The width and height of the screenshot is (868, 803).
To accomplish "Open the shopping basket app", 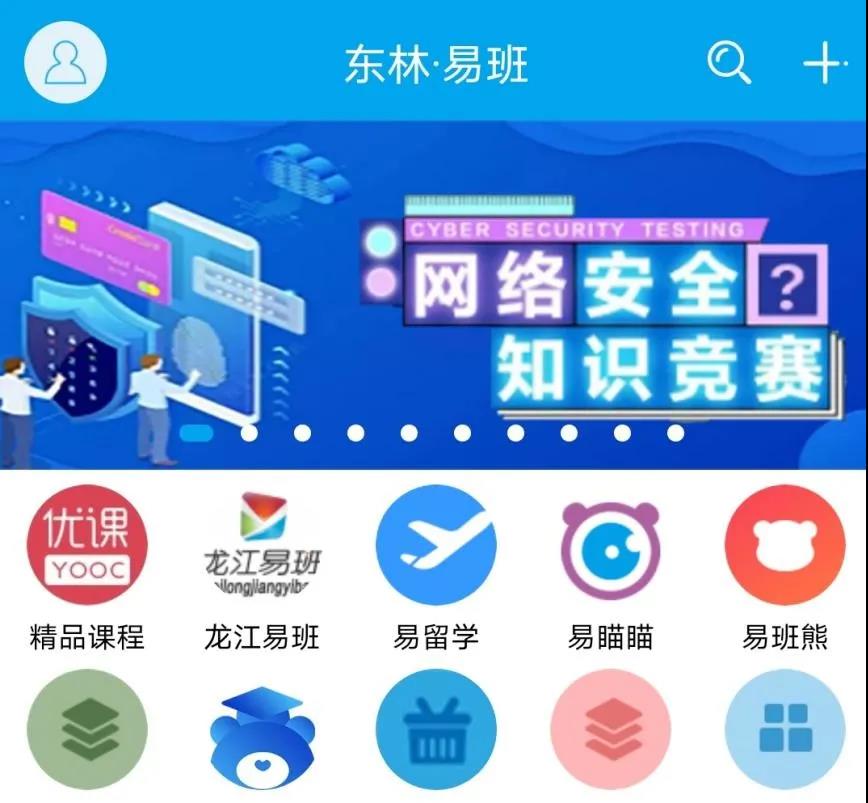I will (x=436, y=731).
